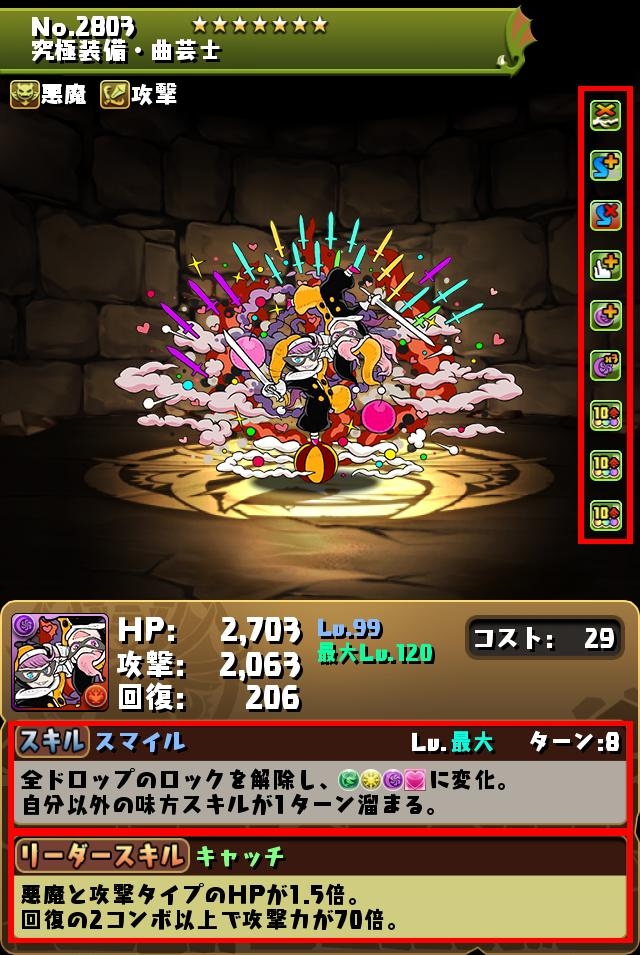Tap the finger move-time awakening icon
Viewport: 640px width, 955px height.
tap(606, 265)
